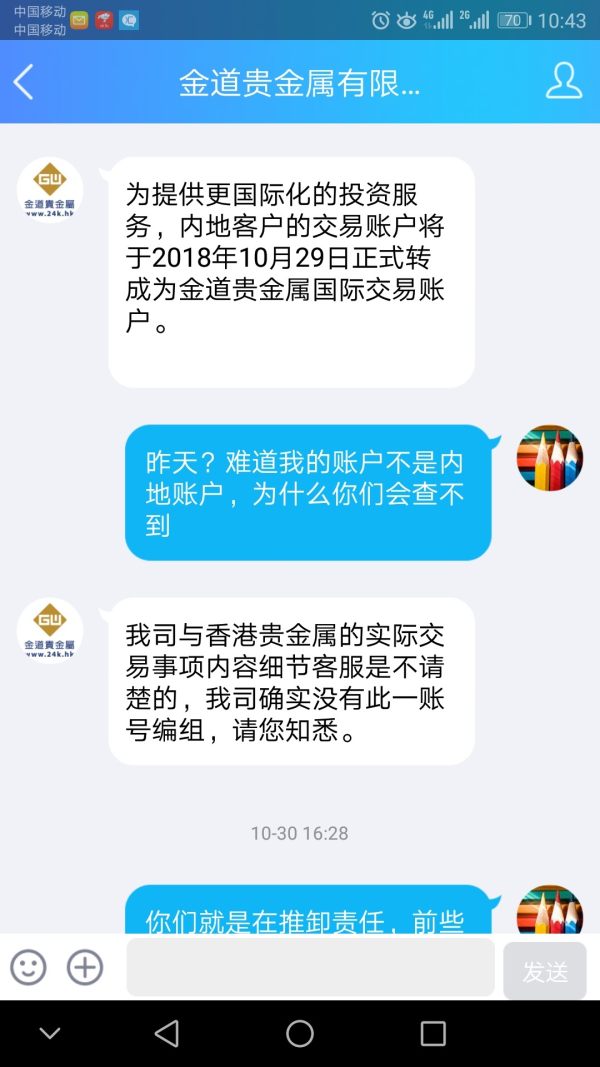
Task: Open the emoji picker
Action: [x=28, y=967]
